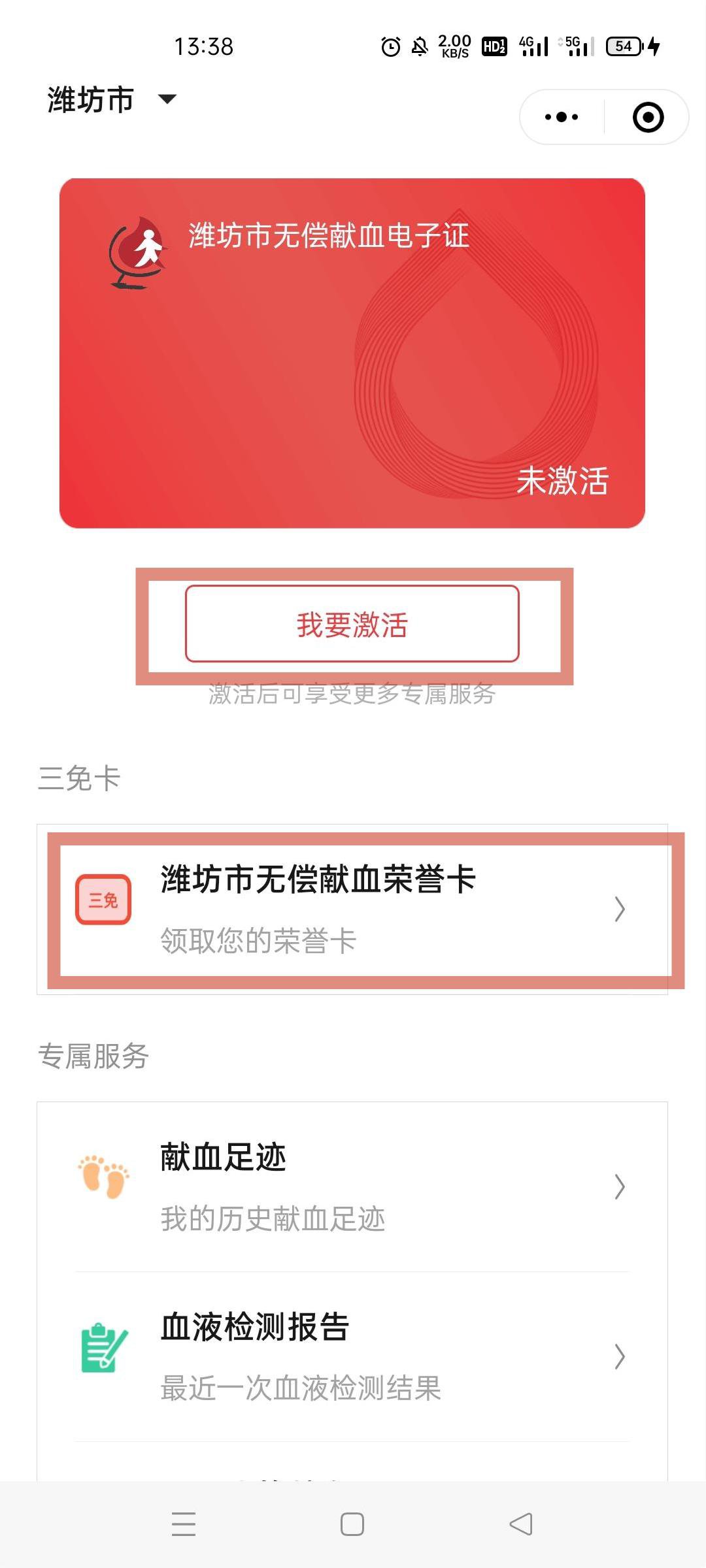
Task: Go to the system home screen
Action: (352, 1524)
